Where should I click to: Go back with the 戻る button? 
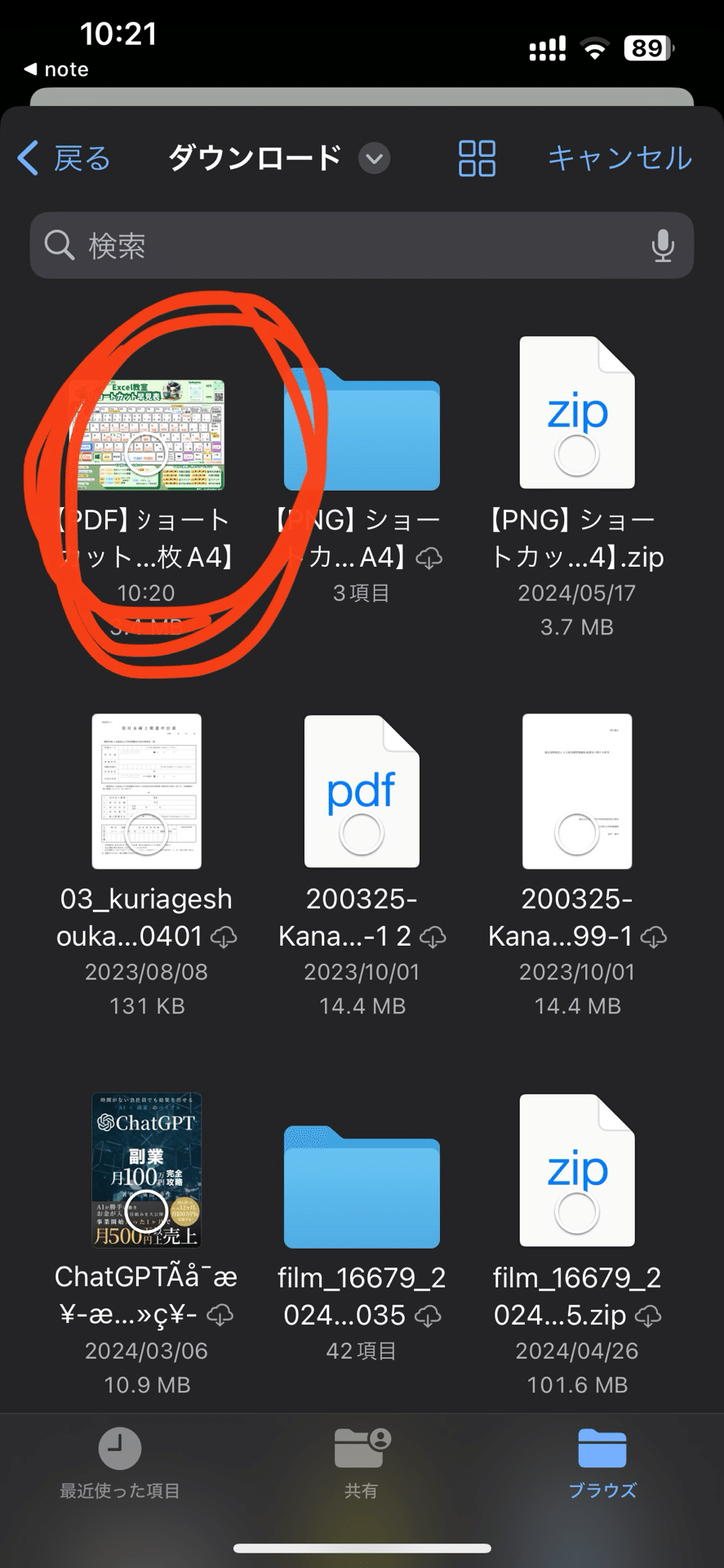(64, 158)
